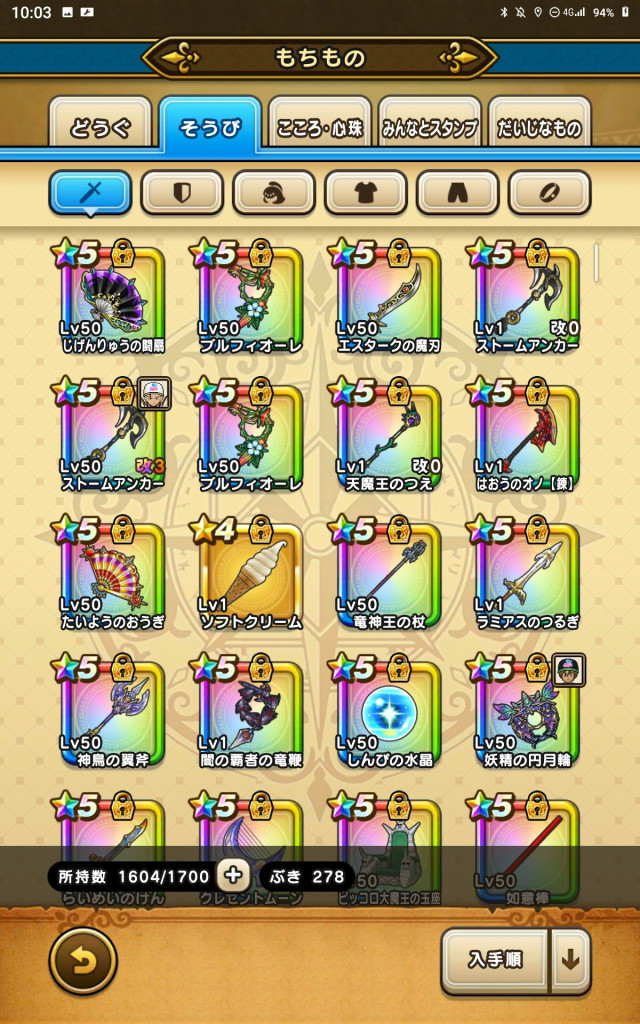This screenshot has height=1024, width=640.
Task: Show upper body armor items
Action: point(366,193)
